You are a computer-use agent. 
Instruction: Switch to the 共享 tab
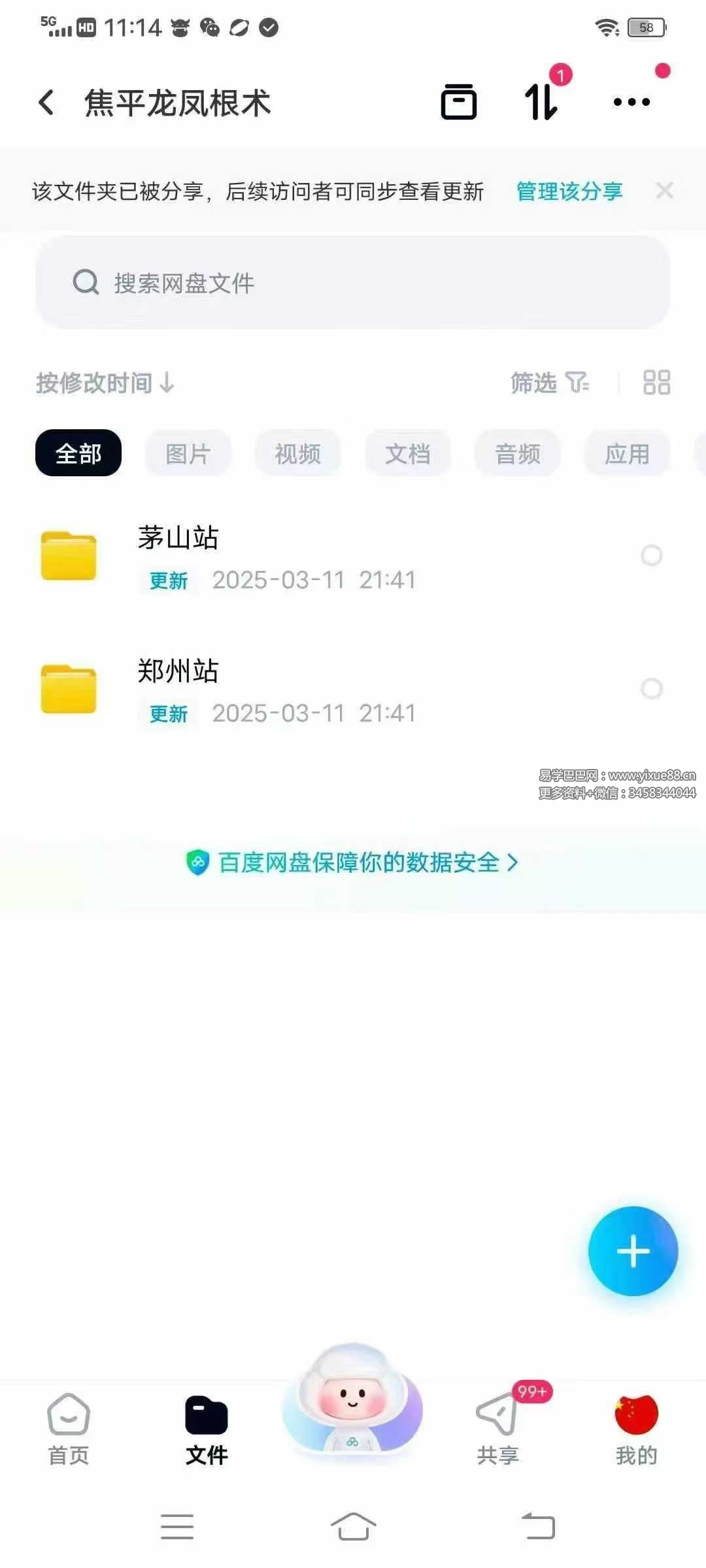pyautogui.click(x=498, y=1429)
